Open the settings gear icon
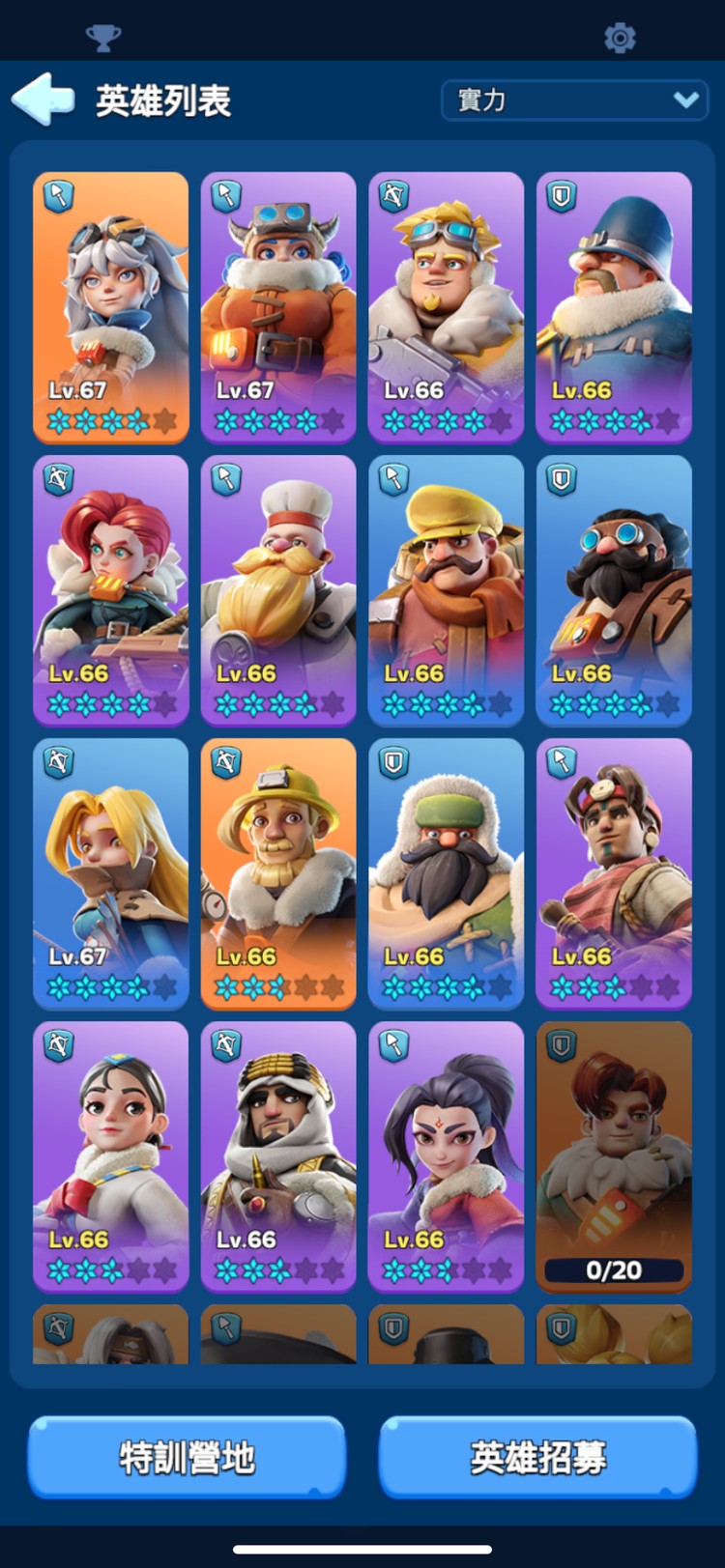Image resolution: width=725 pixels, height=1568 pixels. point(620,38)
